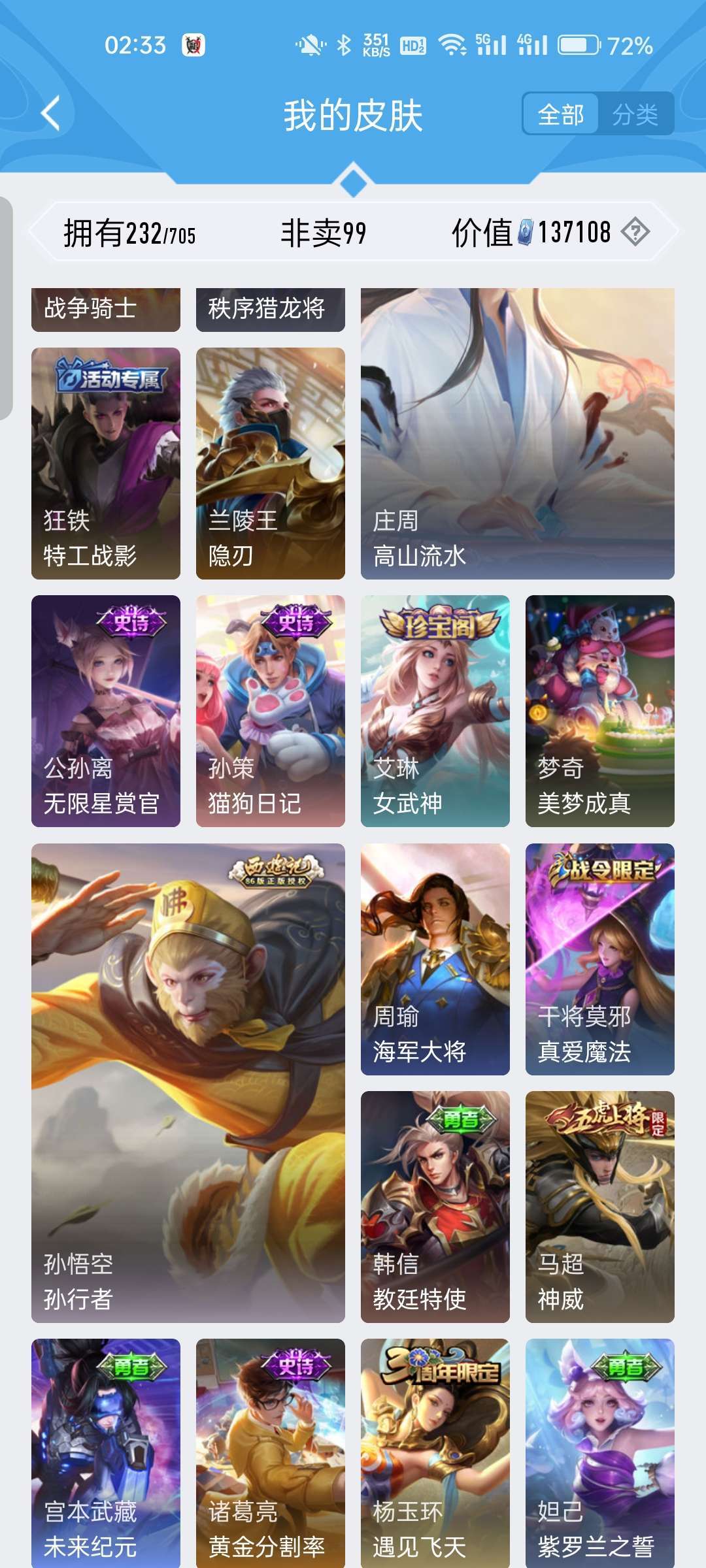The width and height of the screenshot is (706, 1568).
Task: Open 妲己 紫罗兰之誓 skin card
Action: (600, 1453)
